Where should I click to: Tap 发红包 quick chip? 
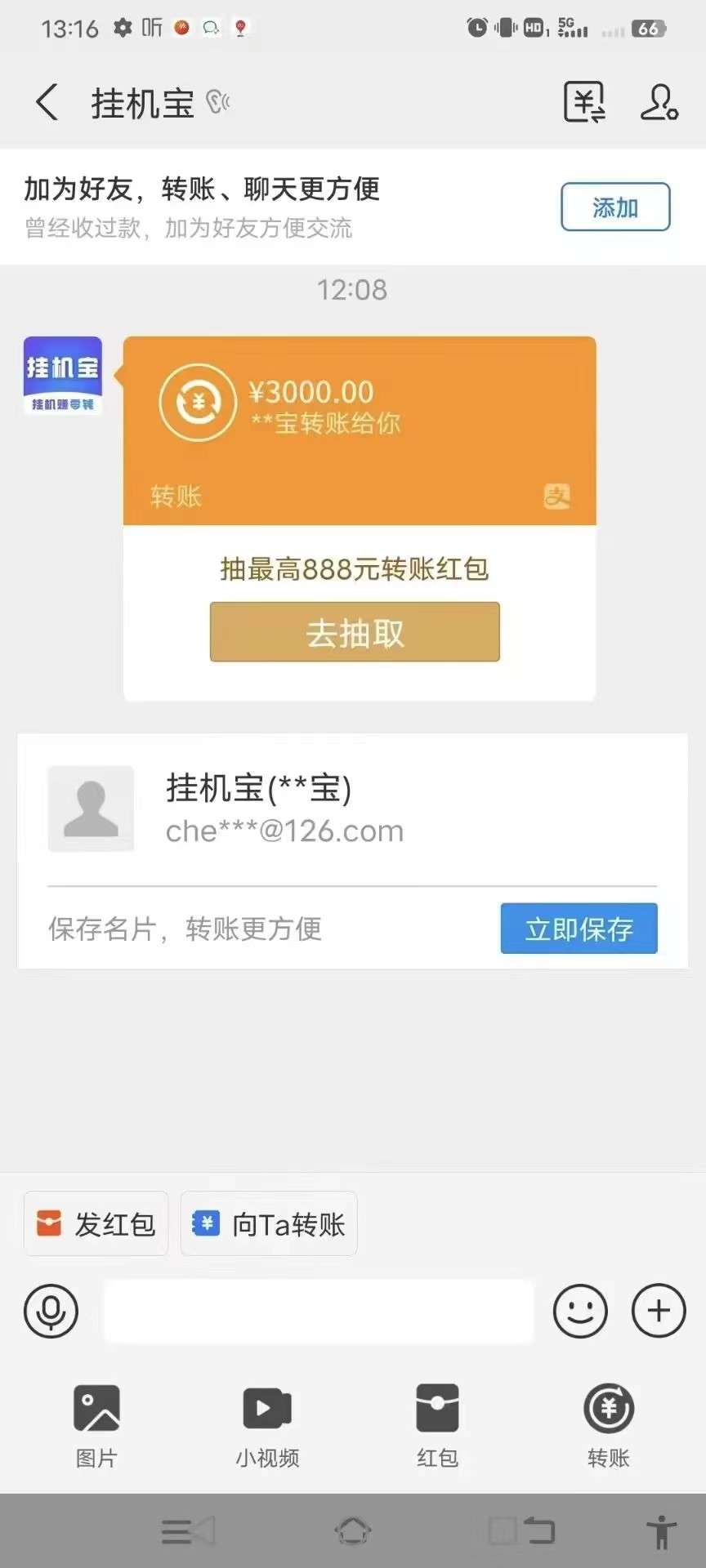(96, 1223)
